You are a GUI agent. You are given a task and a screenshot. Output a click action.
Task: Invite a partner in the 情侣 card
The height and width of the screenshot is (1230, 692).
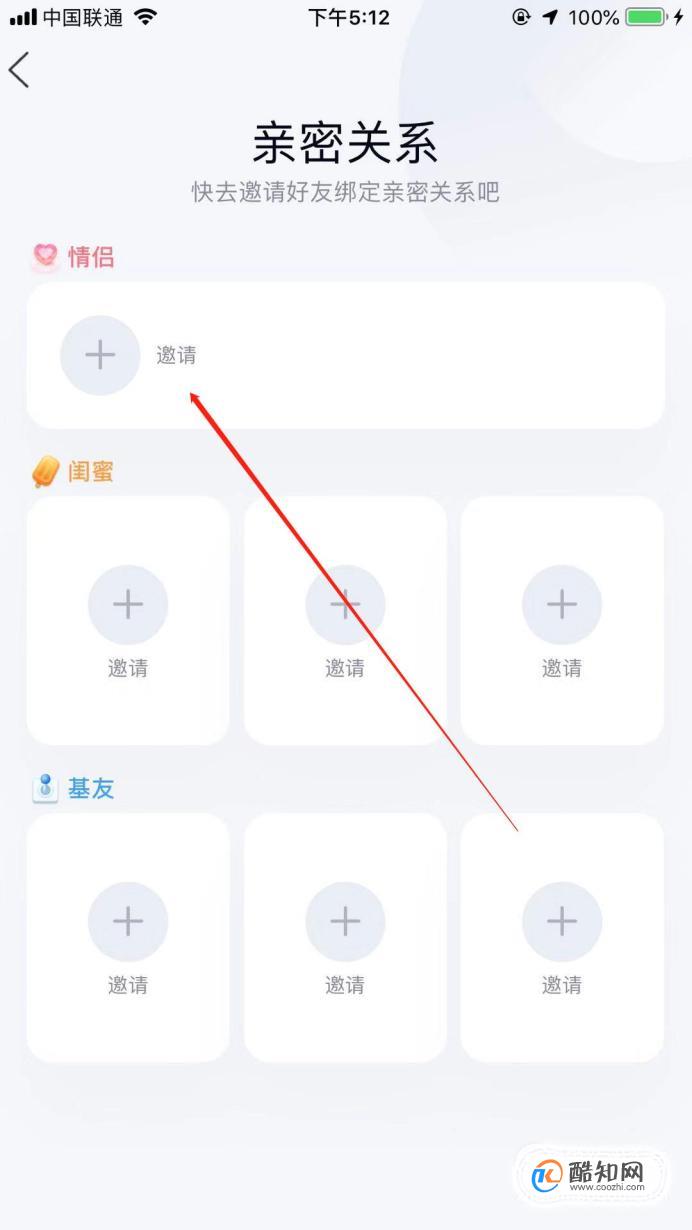[100, 355]
